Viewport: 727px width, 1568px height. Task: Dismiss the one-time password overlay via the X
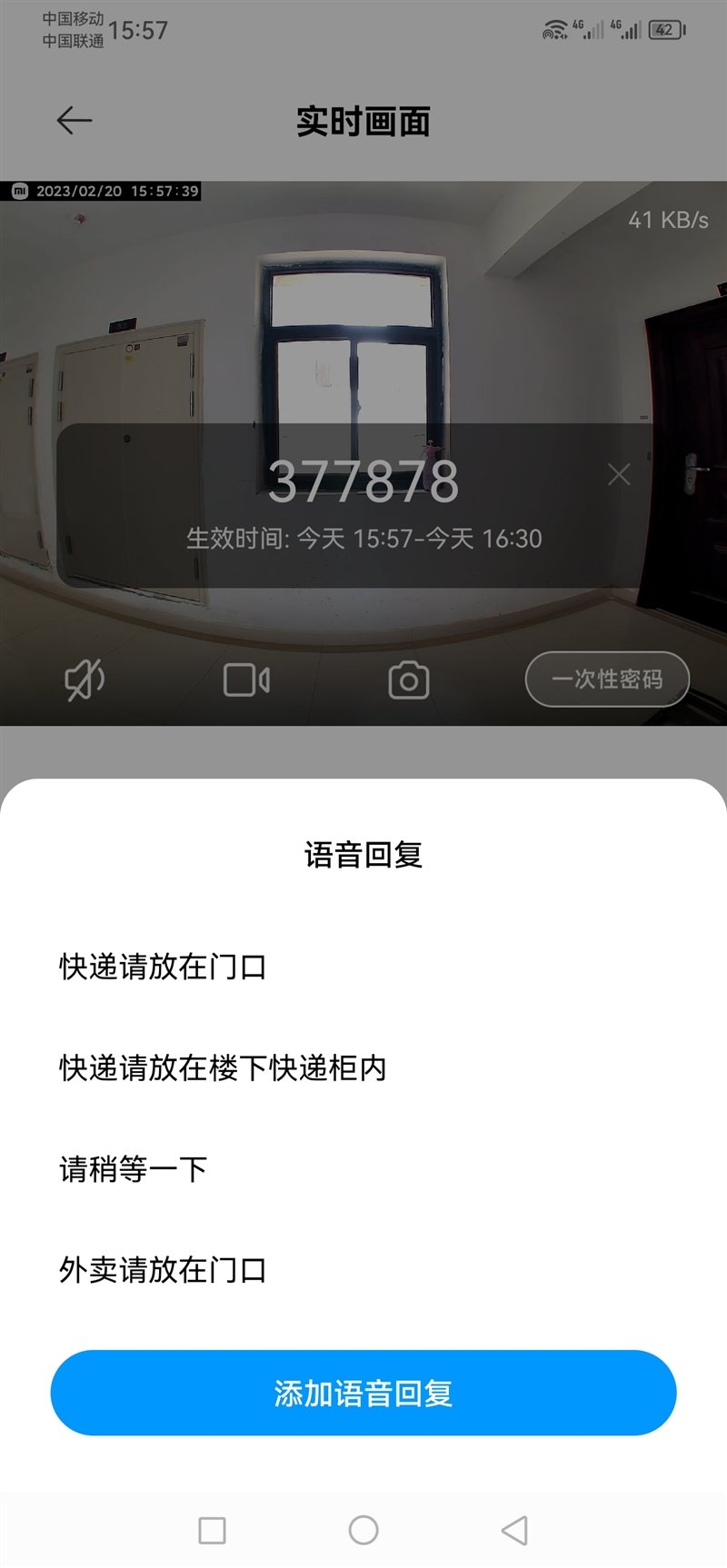click(x=621, y=473)
